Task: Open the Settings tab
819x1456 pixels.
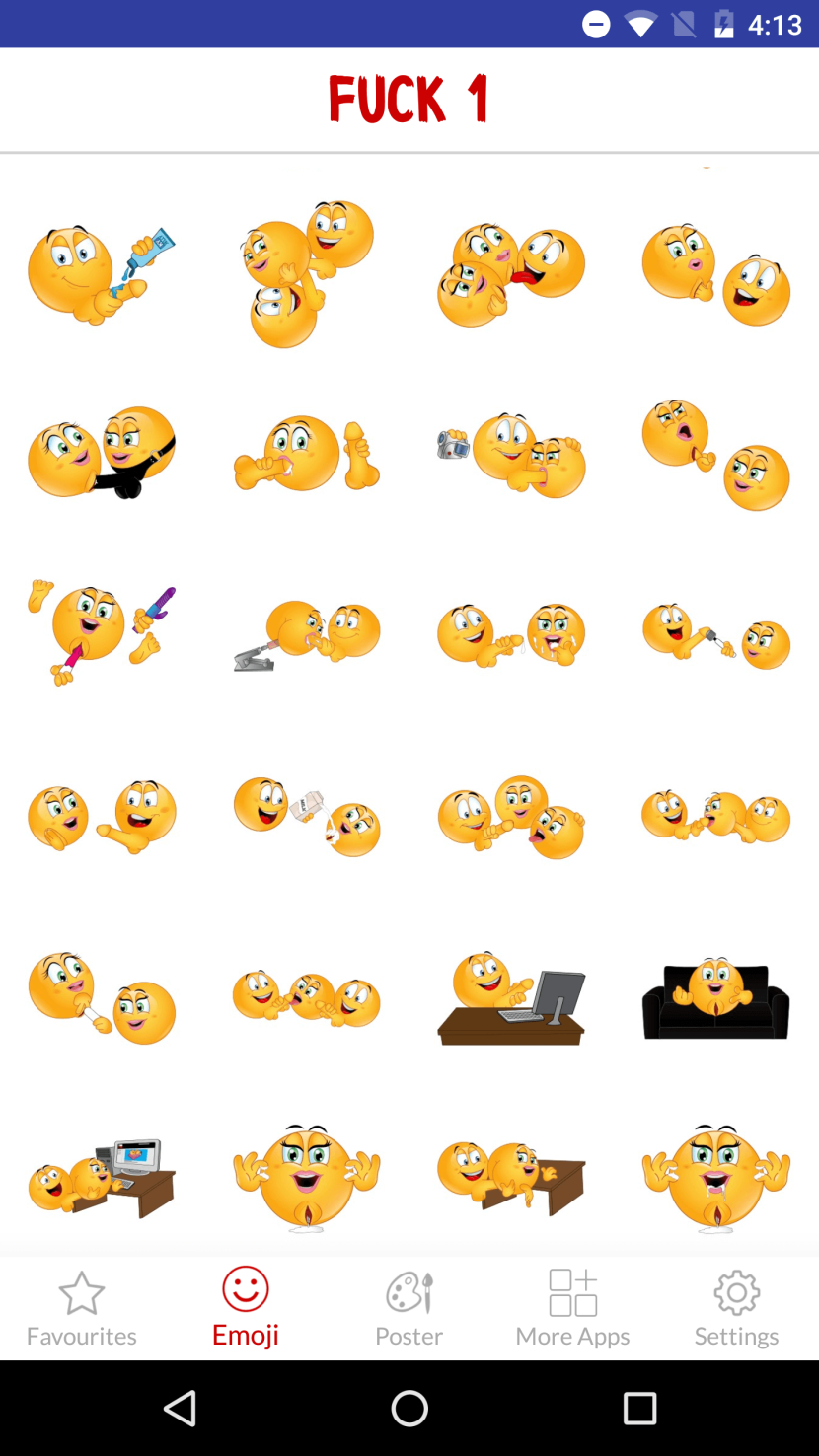Action: [x=736, y=1308]
